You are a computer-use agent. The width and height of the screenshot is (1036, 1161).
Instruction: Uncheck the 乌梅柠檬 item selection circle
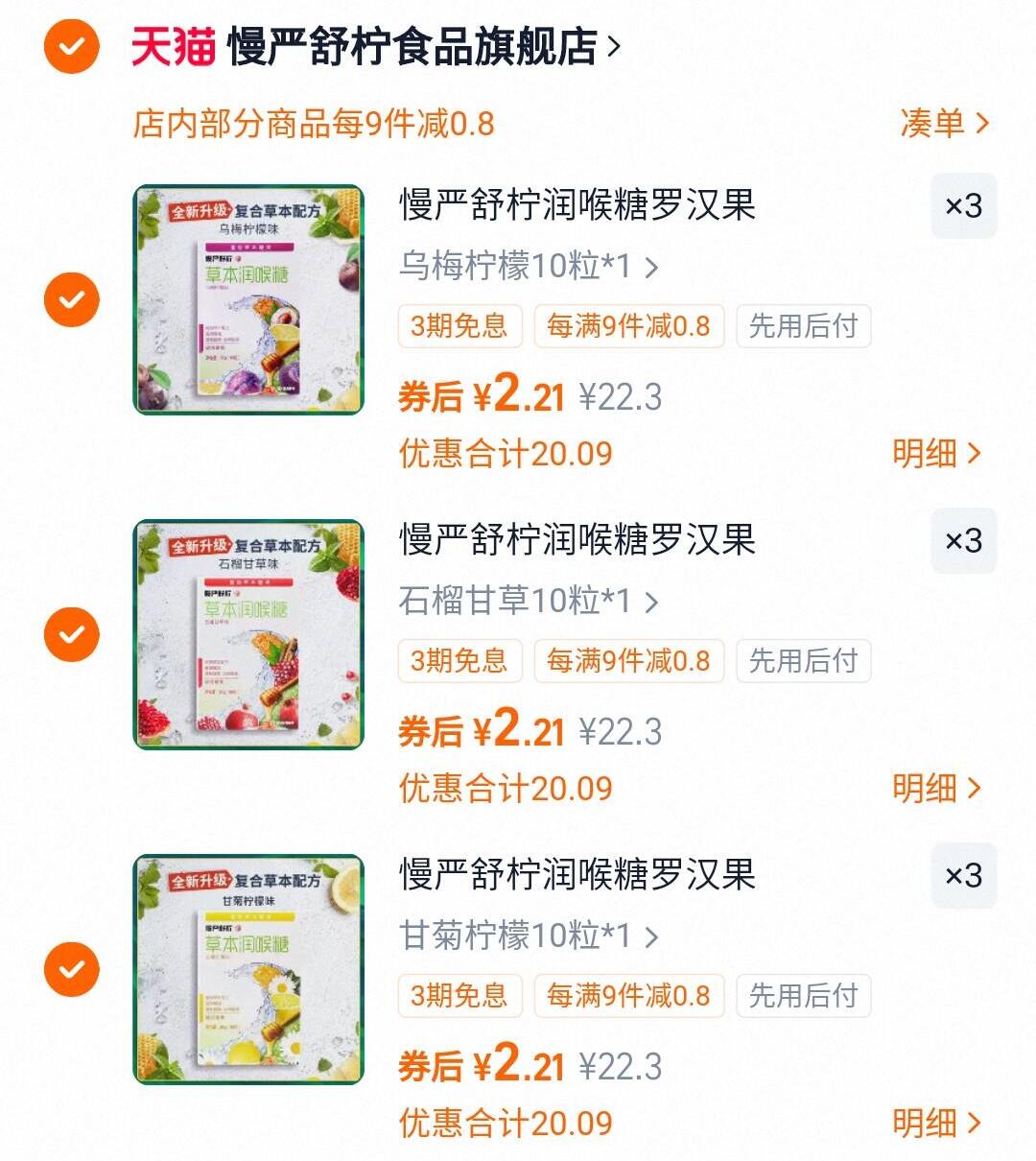(71, 298)
